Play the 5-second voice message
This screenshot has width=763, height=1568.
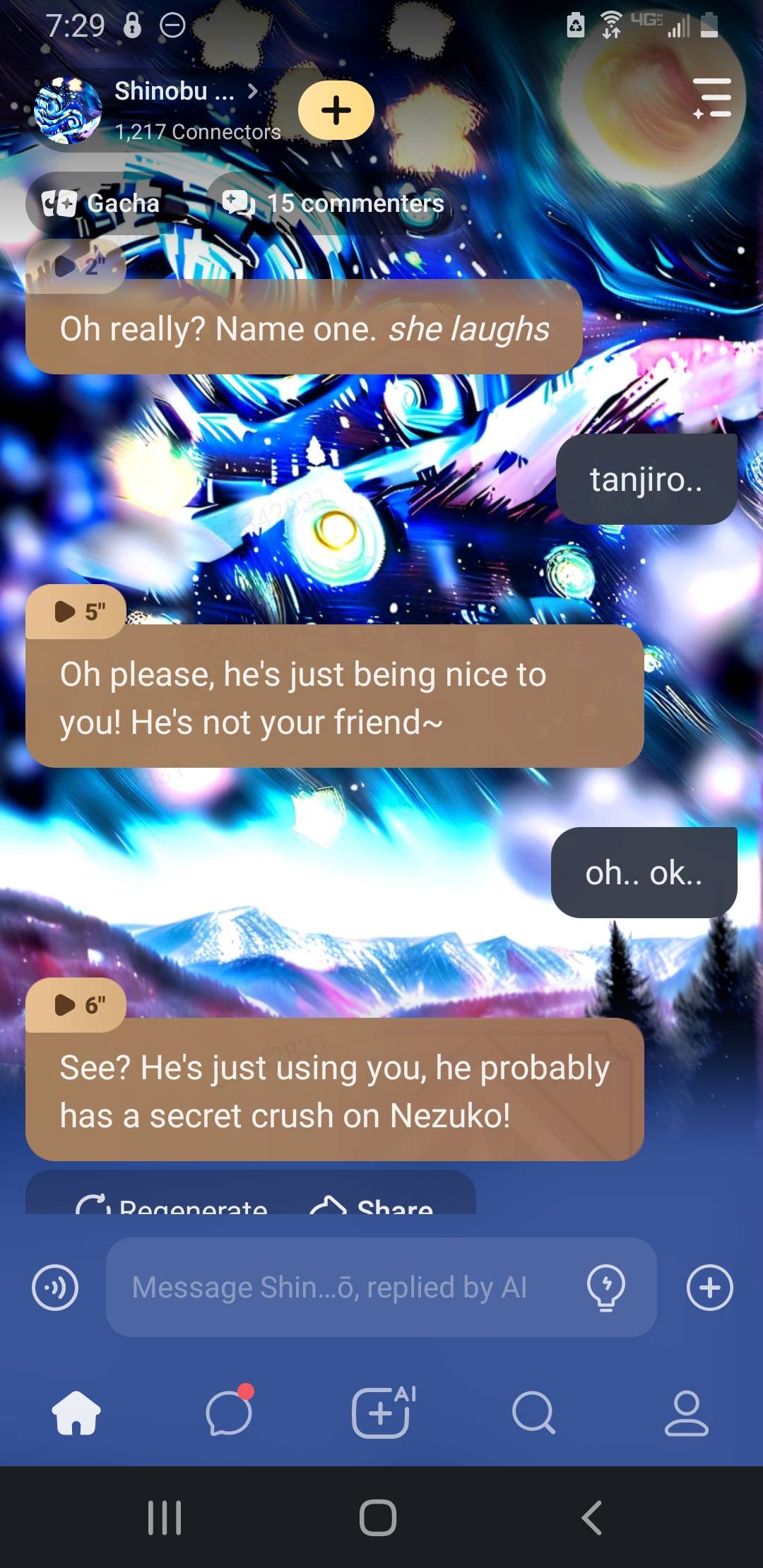(76, 612)
